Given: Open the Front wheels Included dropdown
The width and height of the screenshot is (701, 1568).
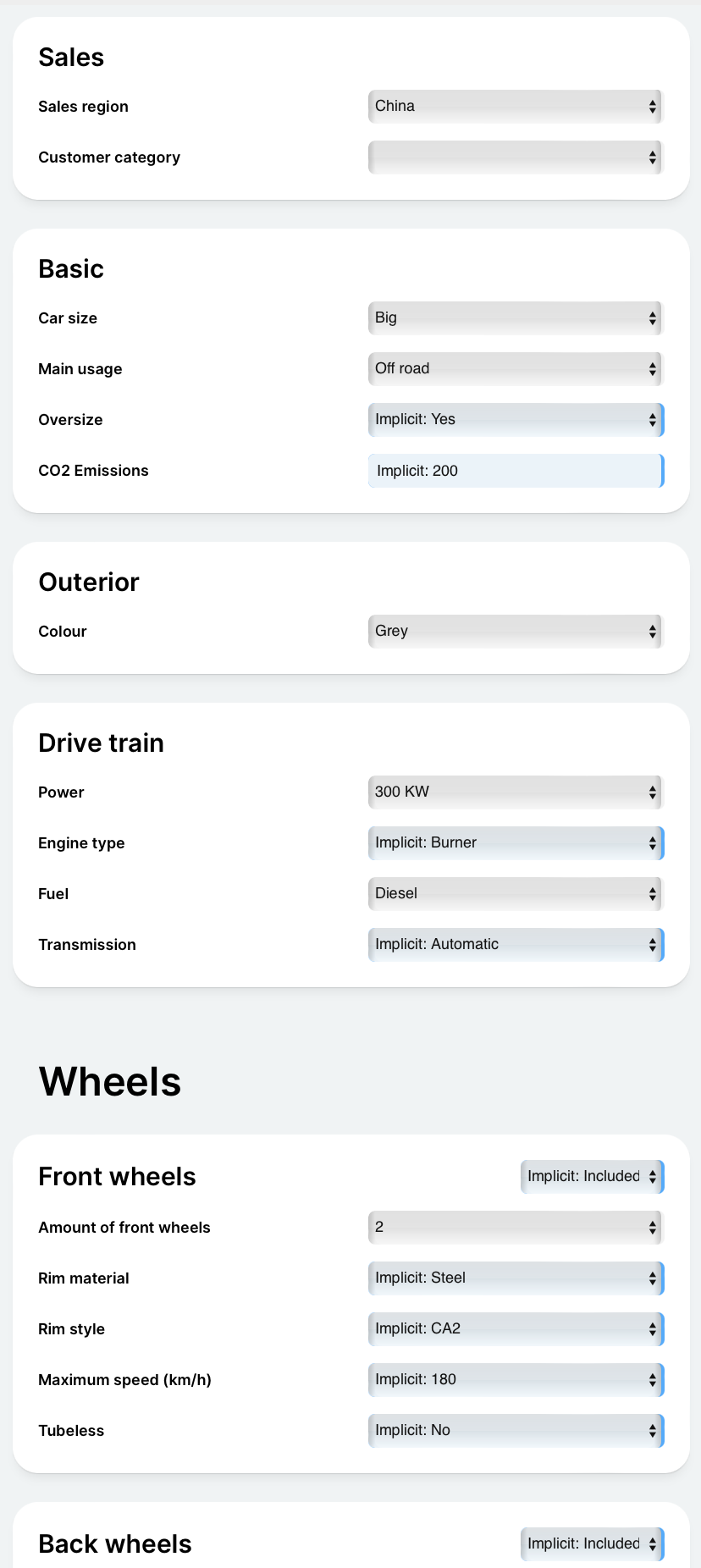Looking at the screenshot, I should (592, 1177).
